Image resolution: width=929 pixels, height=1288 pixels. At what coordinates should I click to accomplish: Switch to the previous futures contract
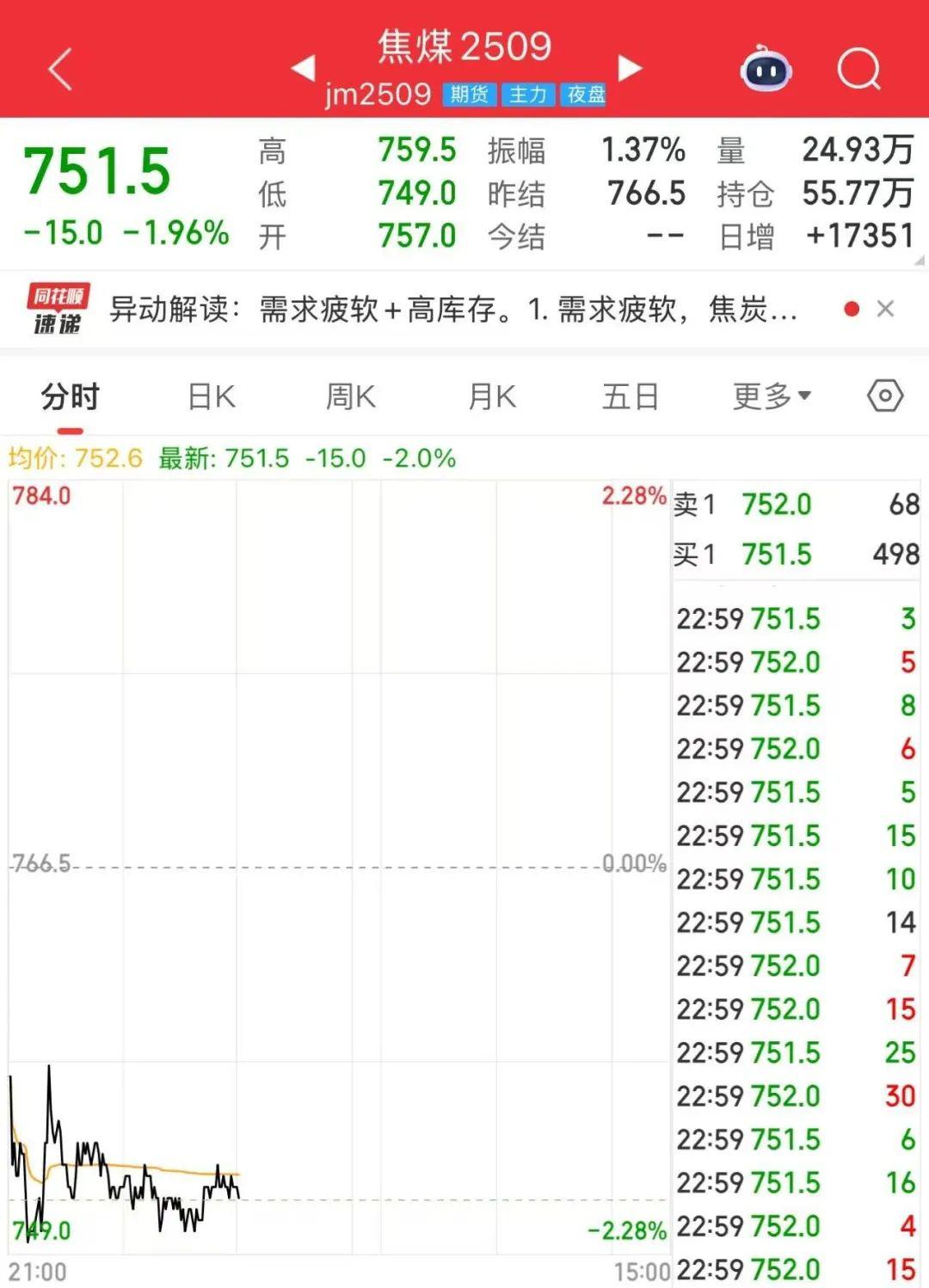[x=303, y=68]
